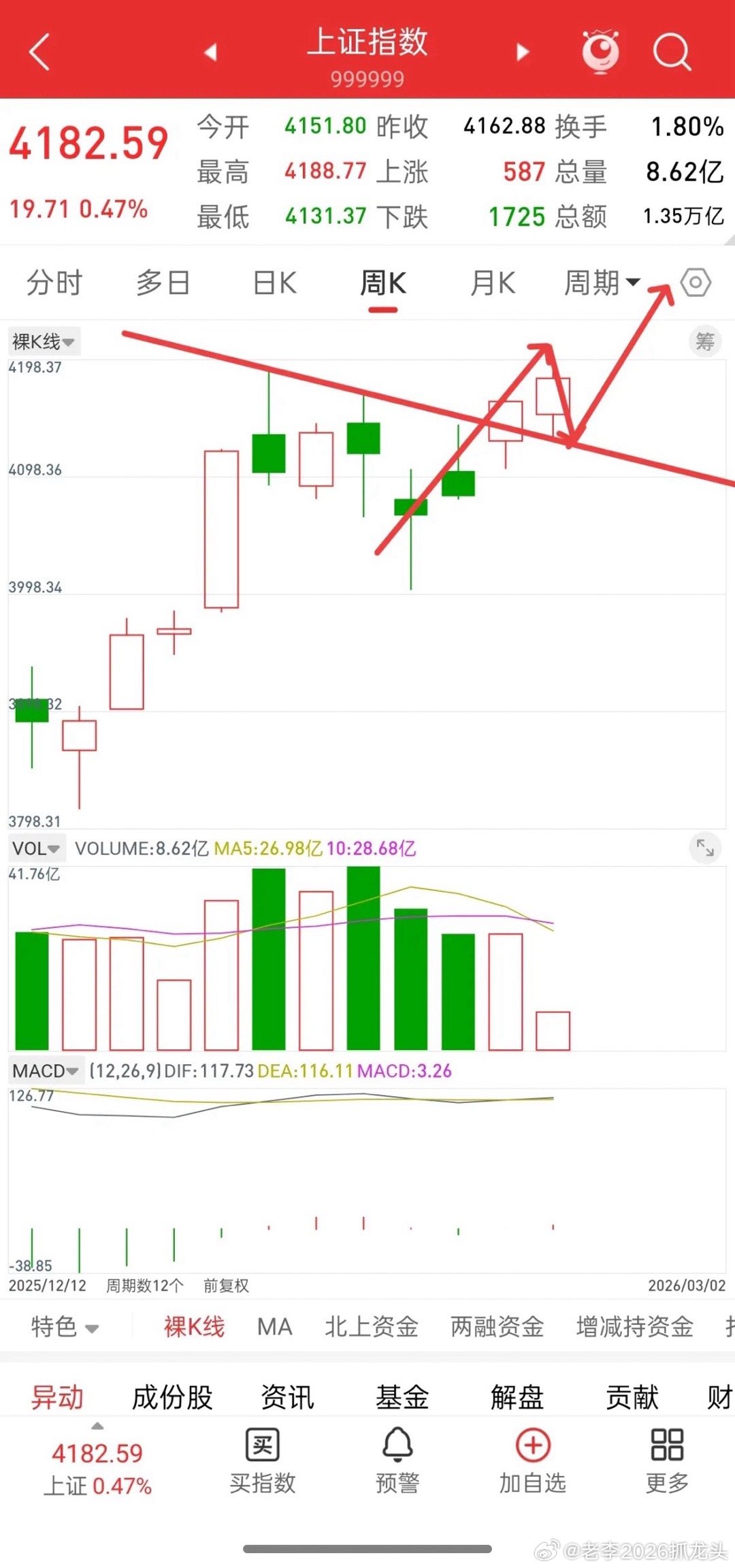Open the VOL indicator dropdown
This screenshot has height=1568, width=735.
coord(35,847)
